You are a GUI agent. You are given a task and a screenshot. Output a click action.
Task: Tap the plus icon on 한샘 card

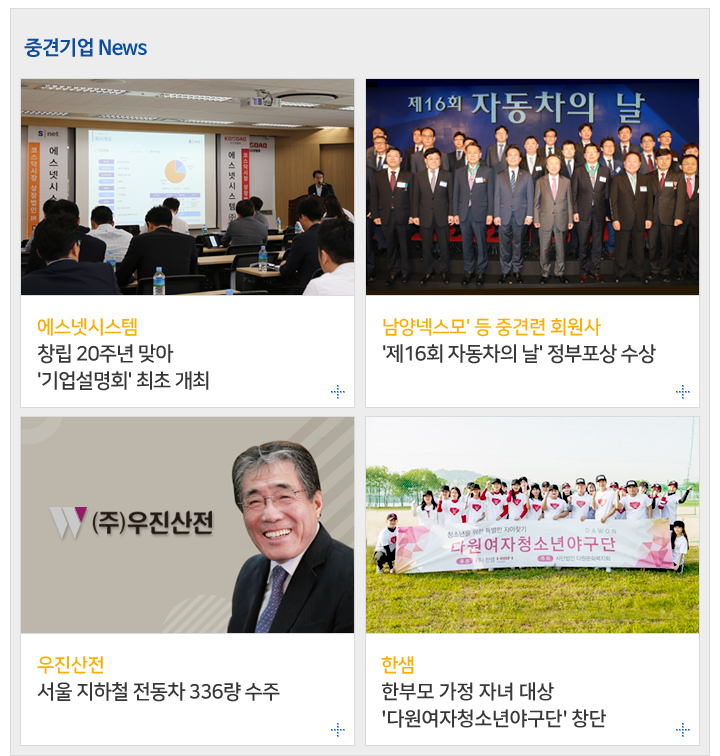pos(682,729)
